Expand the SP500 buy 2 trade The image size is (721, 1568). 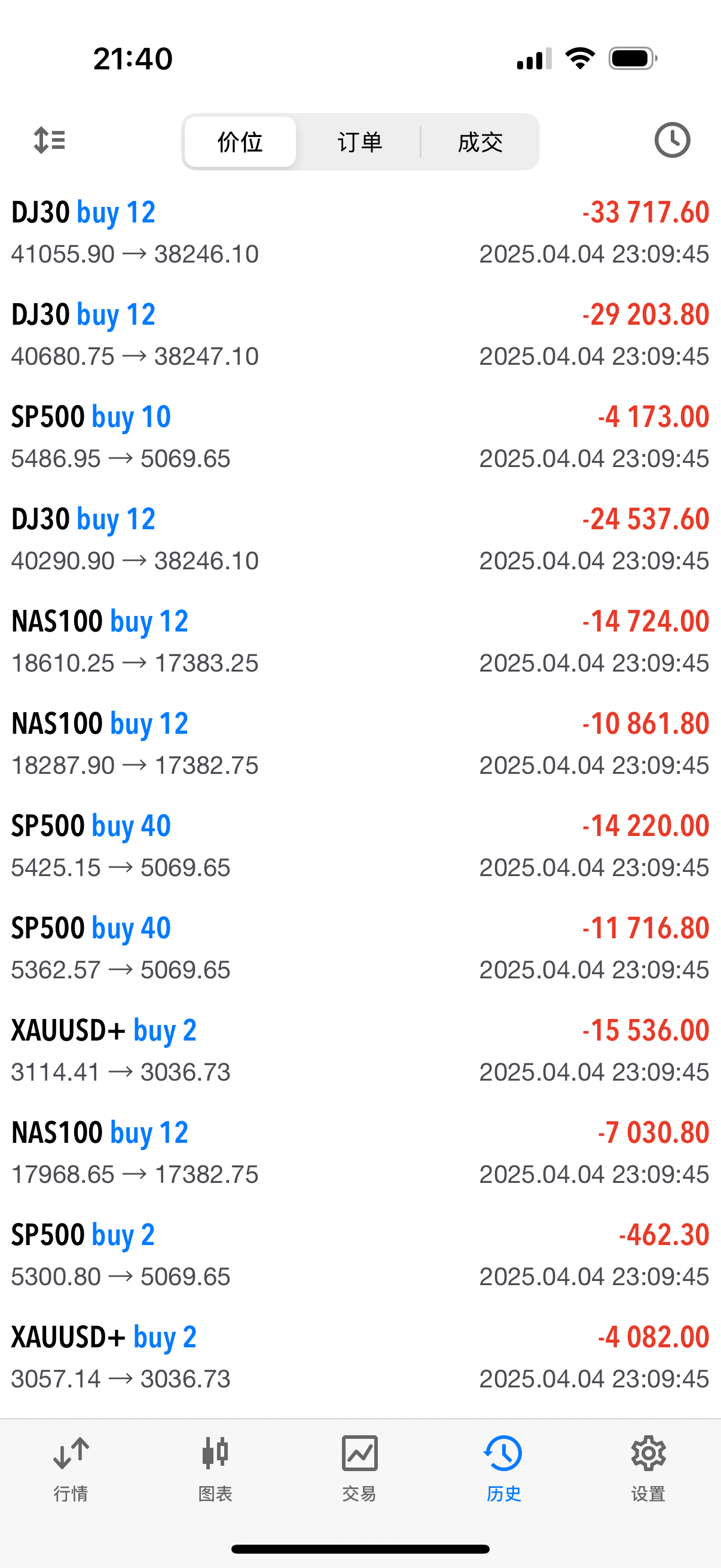click(360, 1255)
